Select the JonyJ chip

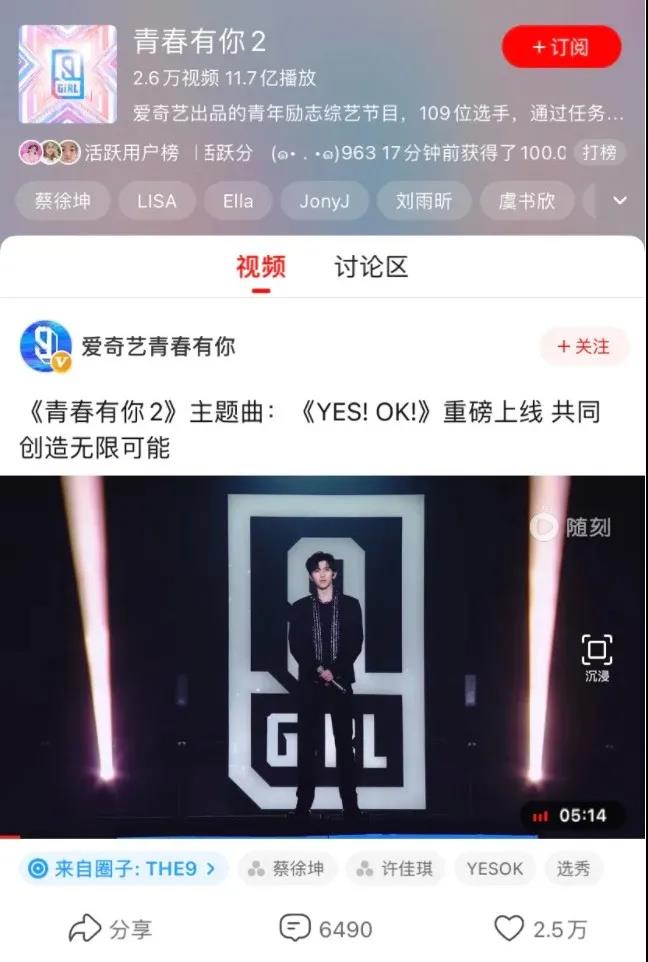(323, 201)
